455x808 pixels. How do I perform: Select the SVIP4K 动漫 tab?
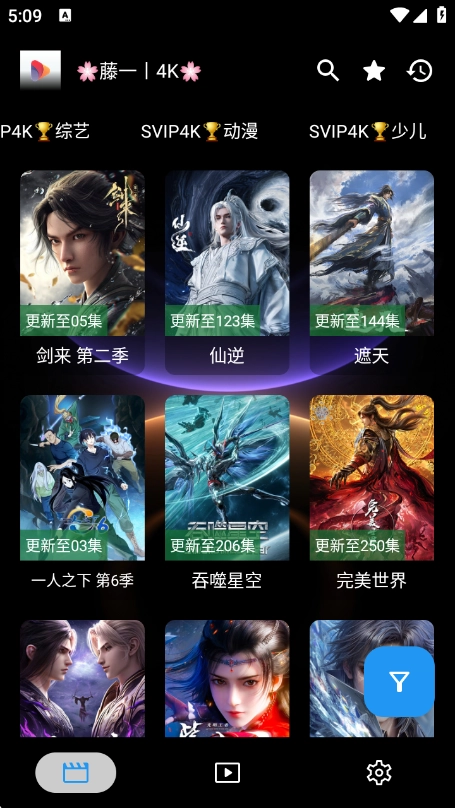[x=199, y=131]
